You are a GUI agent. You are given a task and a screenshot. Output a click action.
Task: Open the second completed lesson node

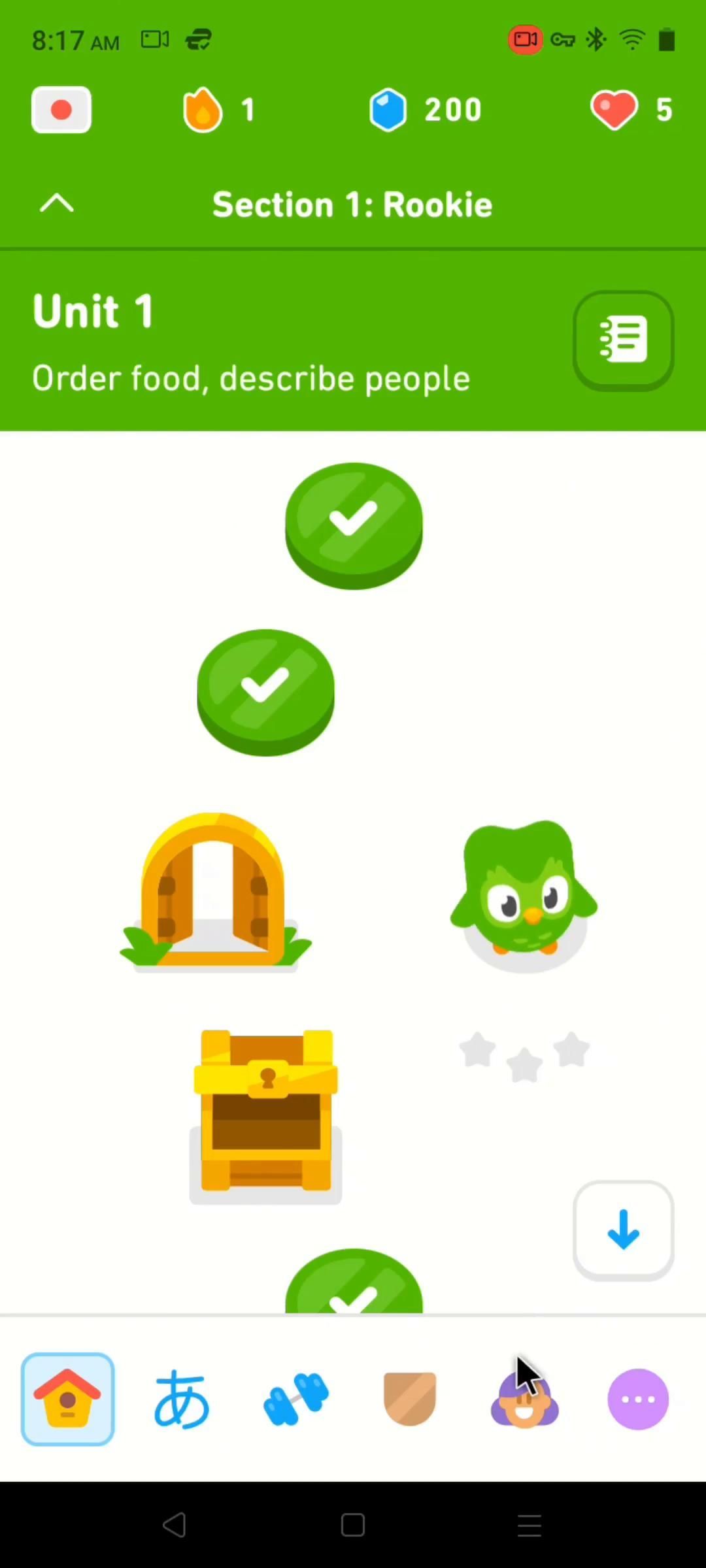tap(265, 689)
